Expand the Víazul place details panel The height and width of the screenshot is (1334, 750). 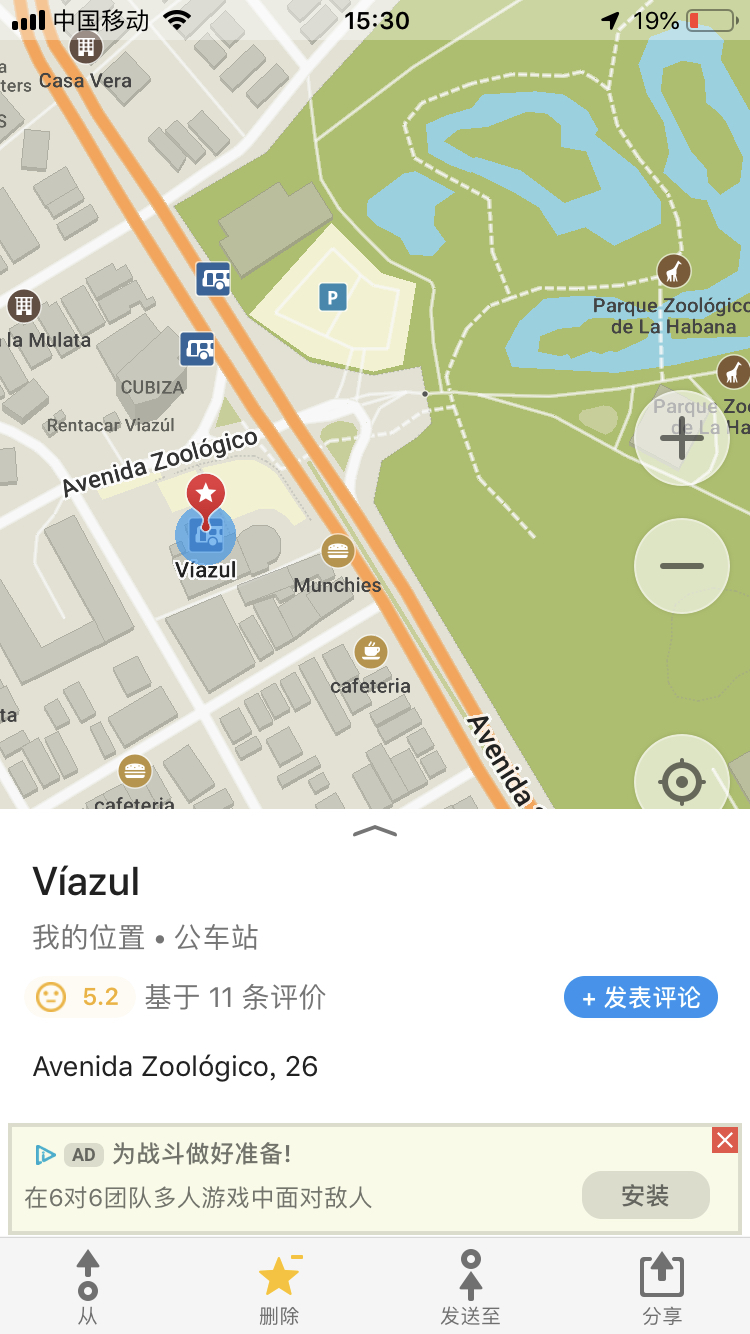pyautogui.click(x=375, y=830)
